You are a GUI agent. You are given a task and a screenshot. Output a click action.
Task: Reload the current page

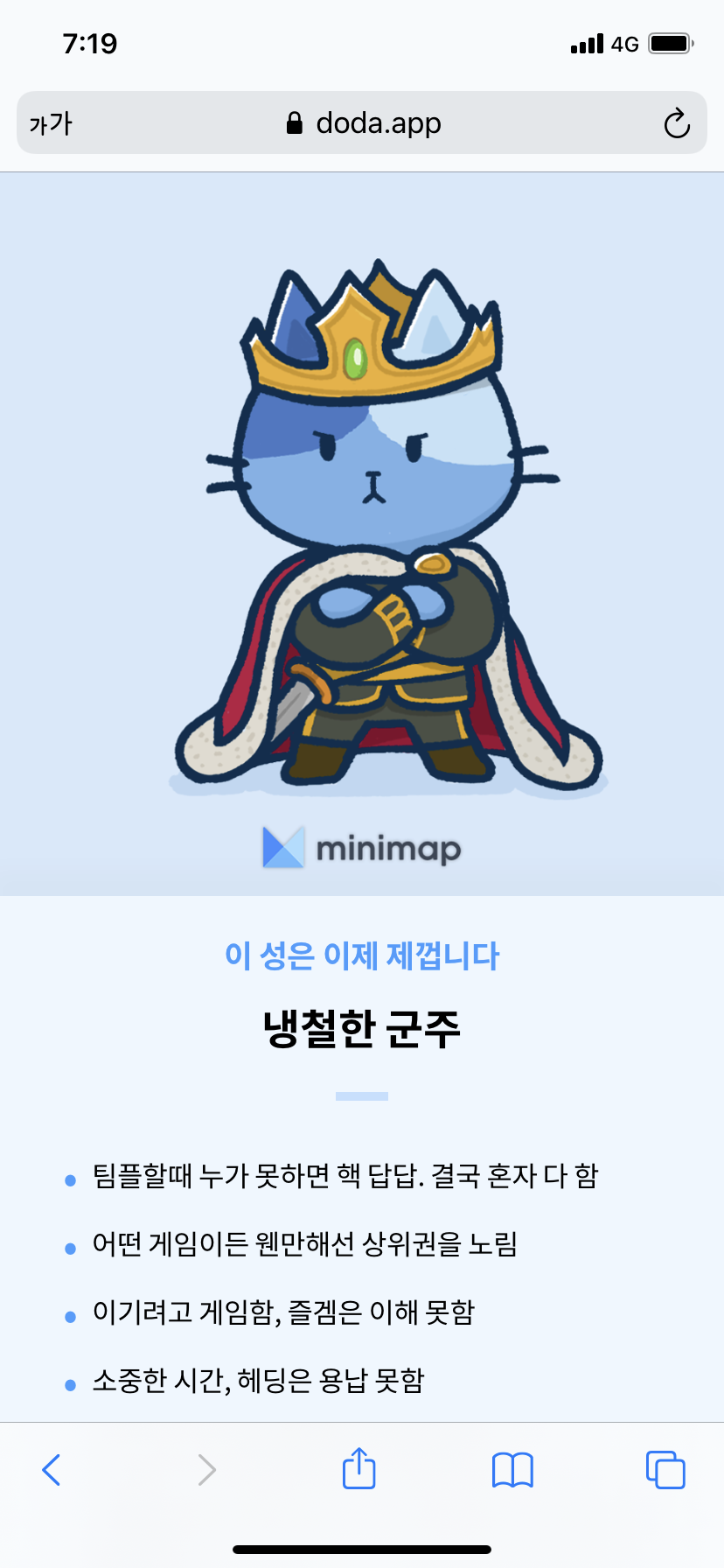(x=676, y=123)
